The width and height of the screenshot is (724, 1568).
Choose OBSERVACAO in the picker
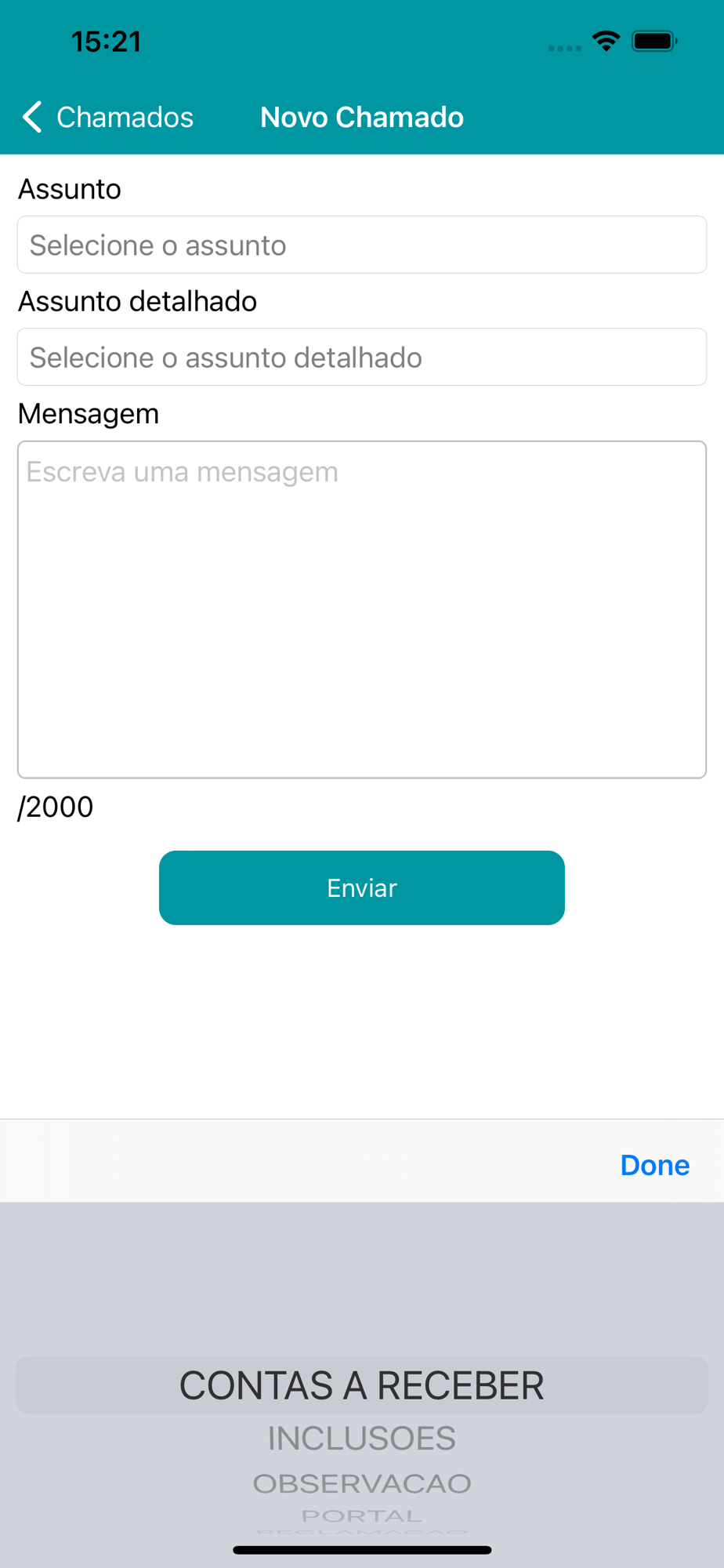click(x=362, y=1483)
